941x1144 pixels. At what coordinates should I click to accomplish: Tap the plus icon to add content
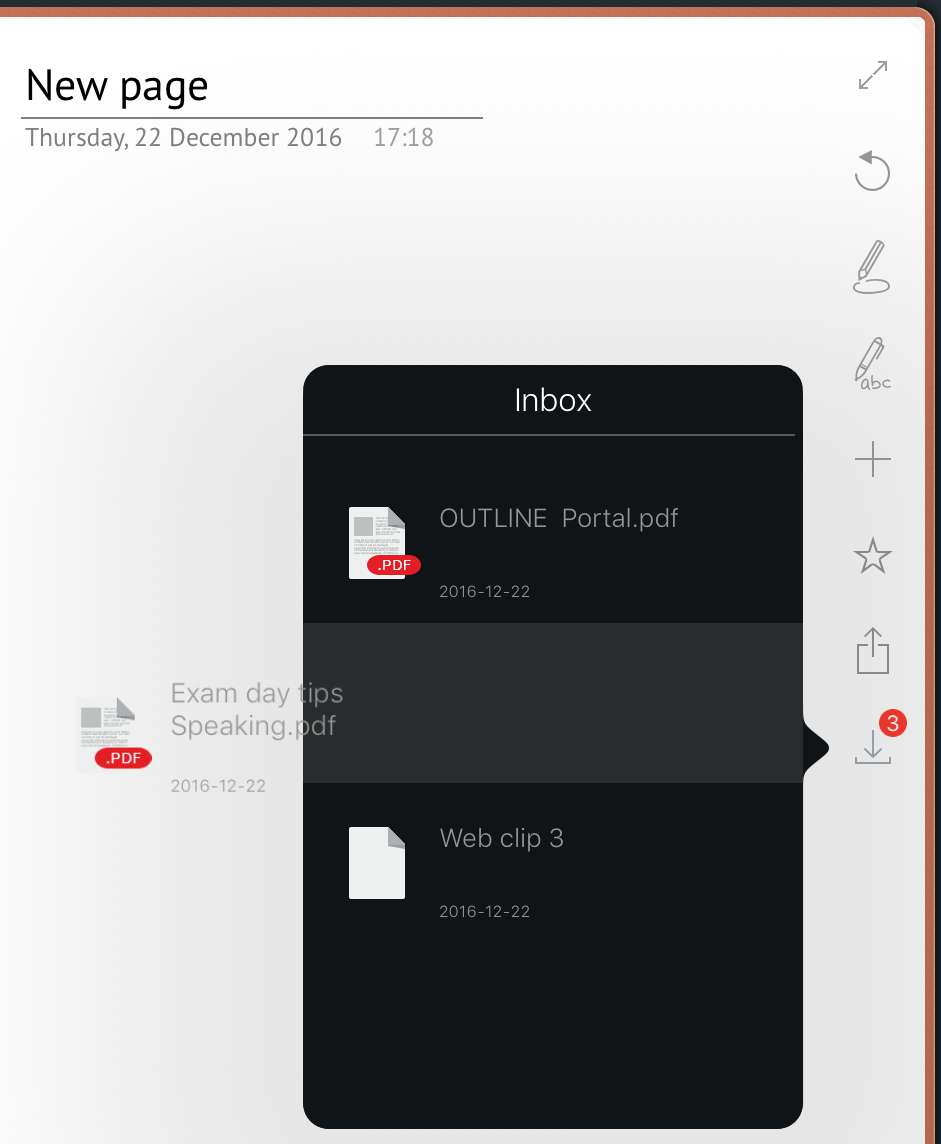tap(872, 460)
